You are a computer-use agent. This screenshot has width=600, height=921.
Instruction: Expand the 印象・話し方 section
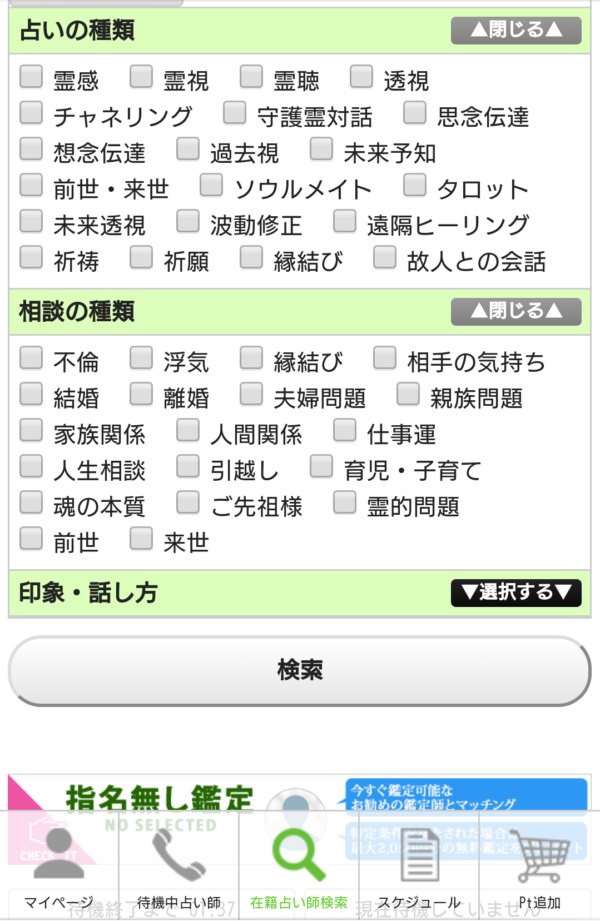[515, 592]
